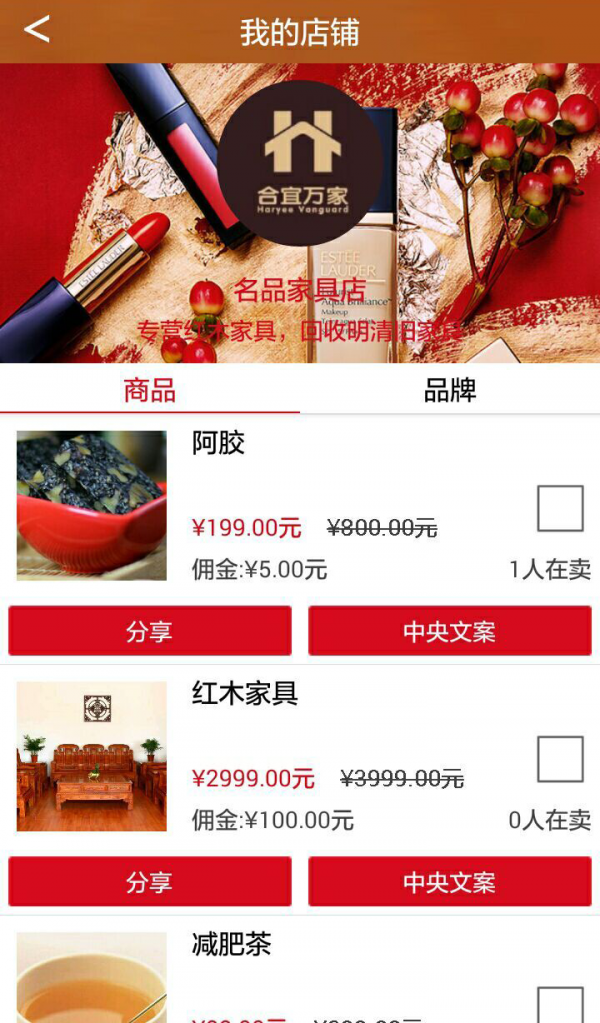Open the 阿胶 product image
This screenshot has width=600, height=1023.
pos(91,505)
